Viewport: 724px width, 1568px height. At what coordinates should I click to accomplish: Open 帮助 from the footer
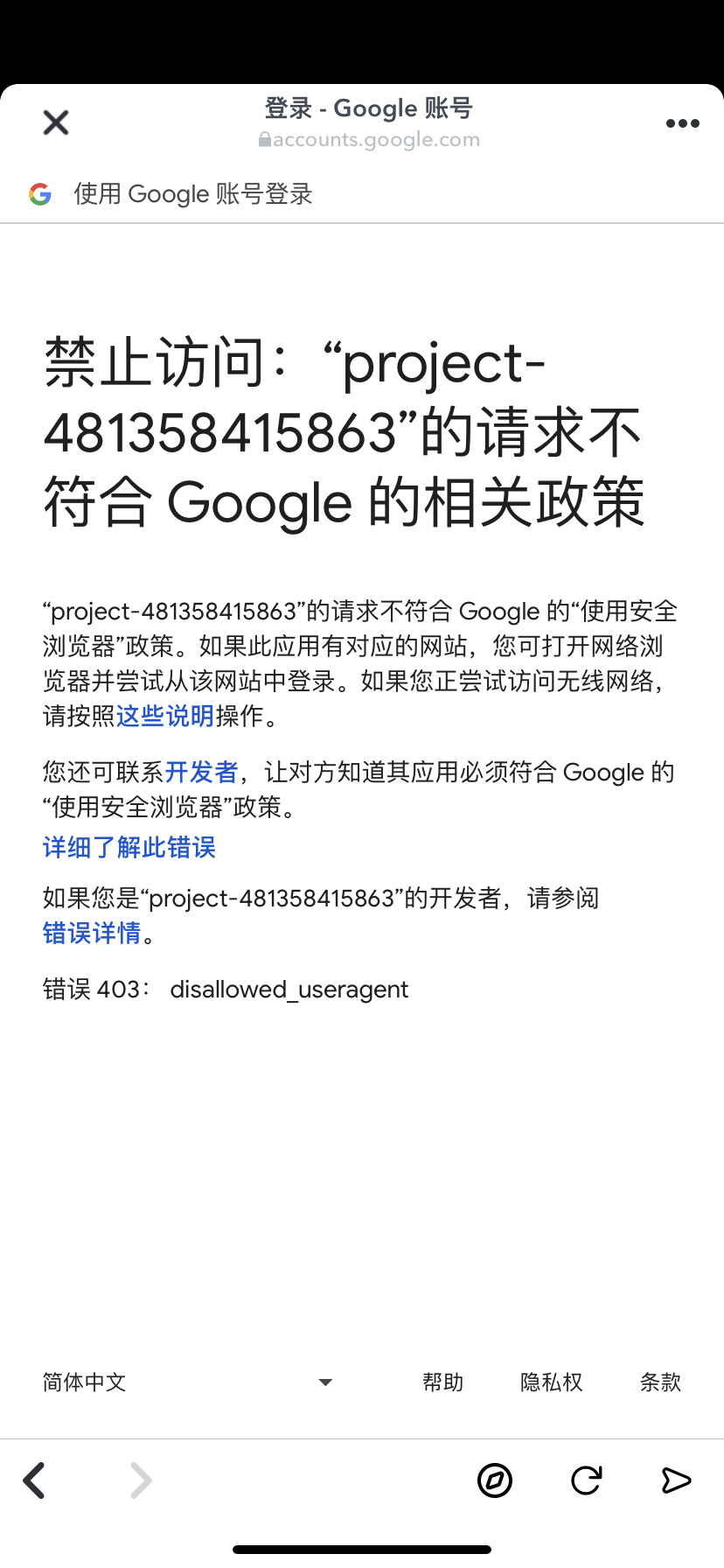point(442,1382)
